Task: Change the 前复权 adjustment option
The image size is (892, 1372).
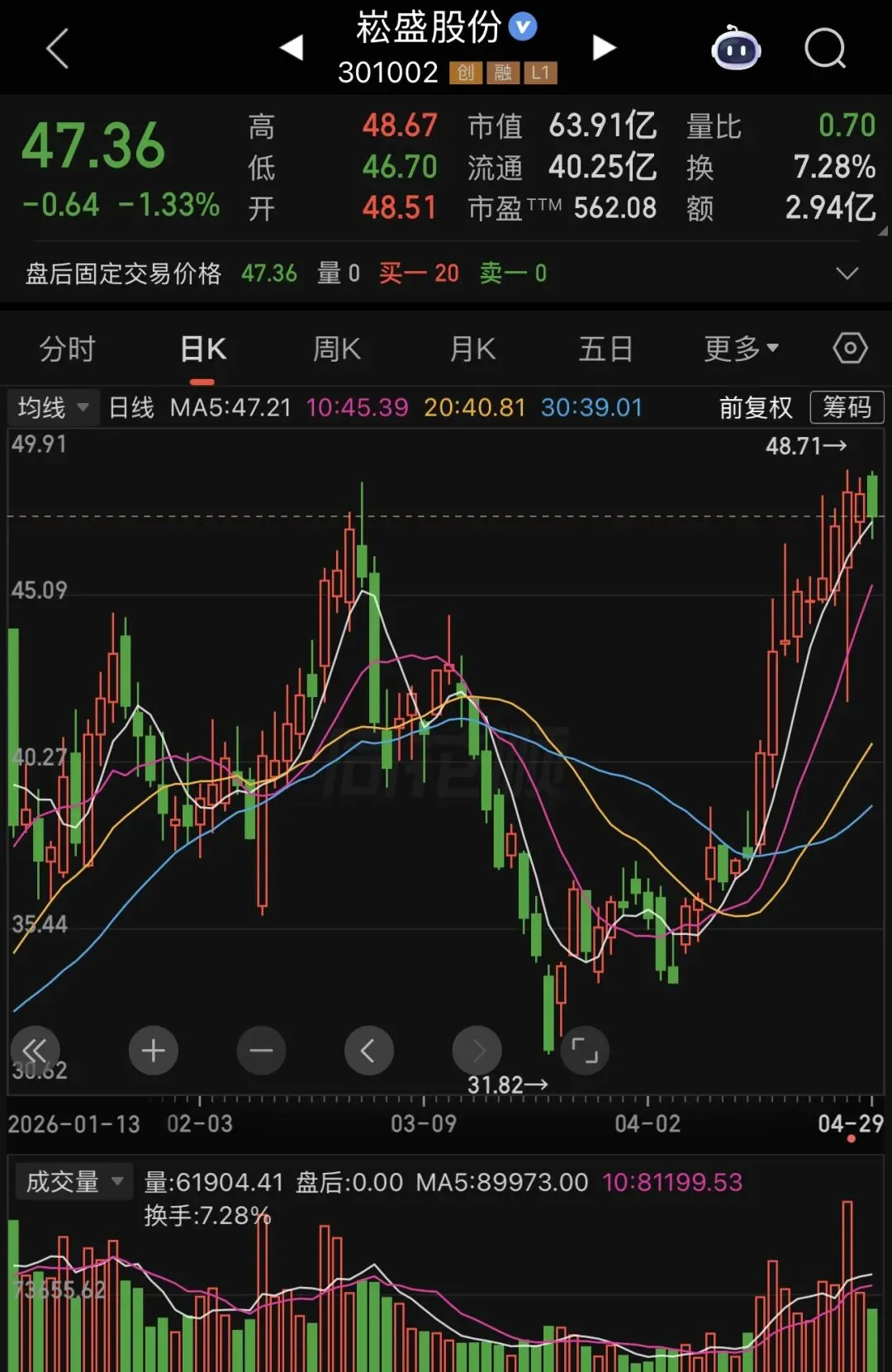Action: 755,407
